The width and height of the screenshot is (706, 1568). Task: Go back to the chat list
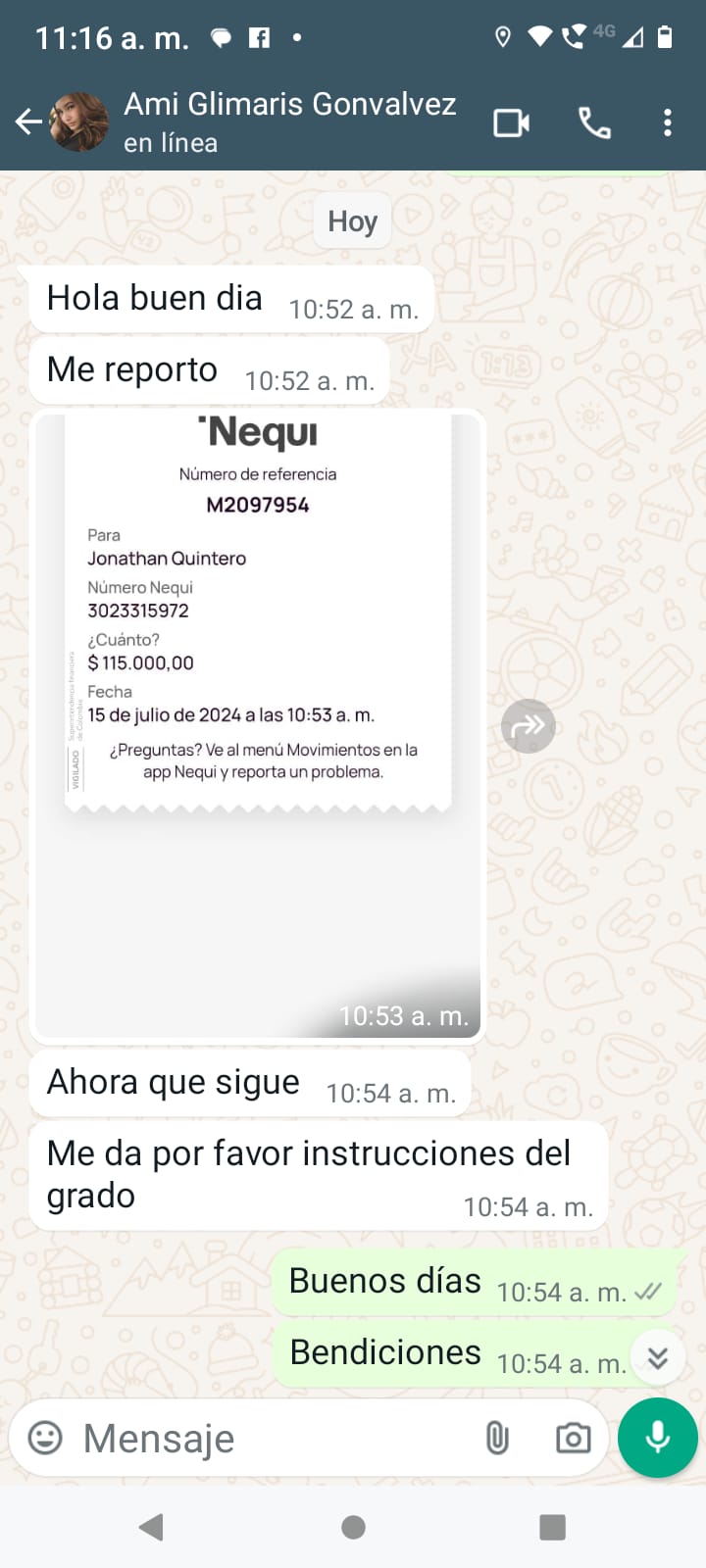28,122
